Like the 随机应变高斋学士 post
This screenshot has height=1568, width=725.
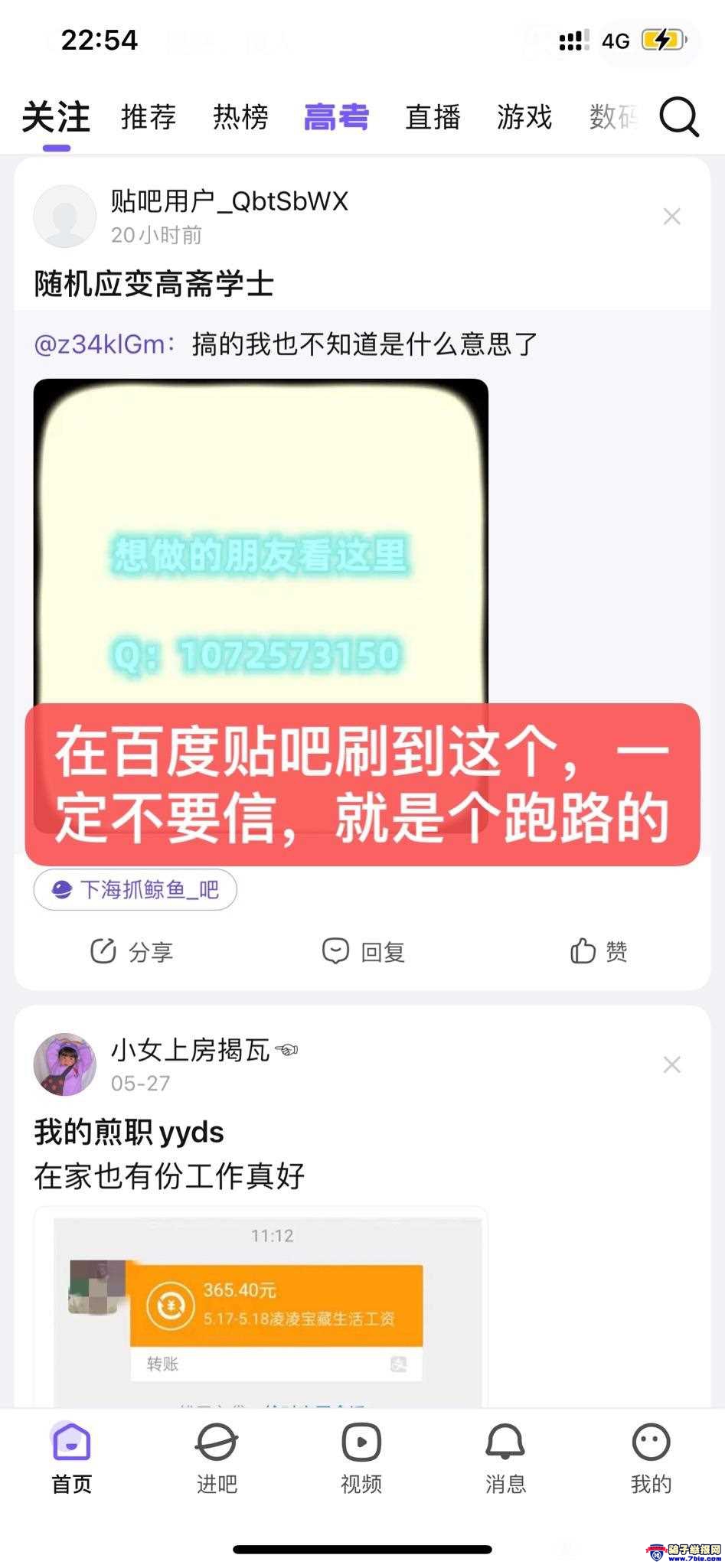coord(599,951)
